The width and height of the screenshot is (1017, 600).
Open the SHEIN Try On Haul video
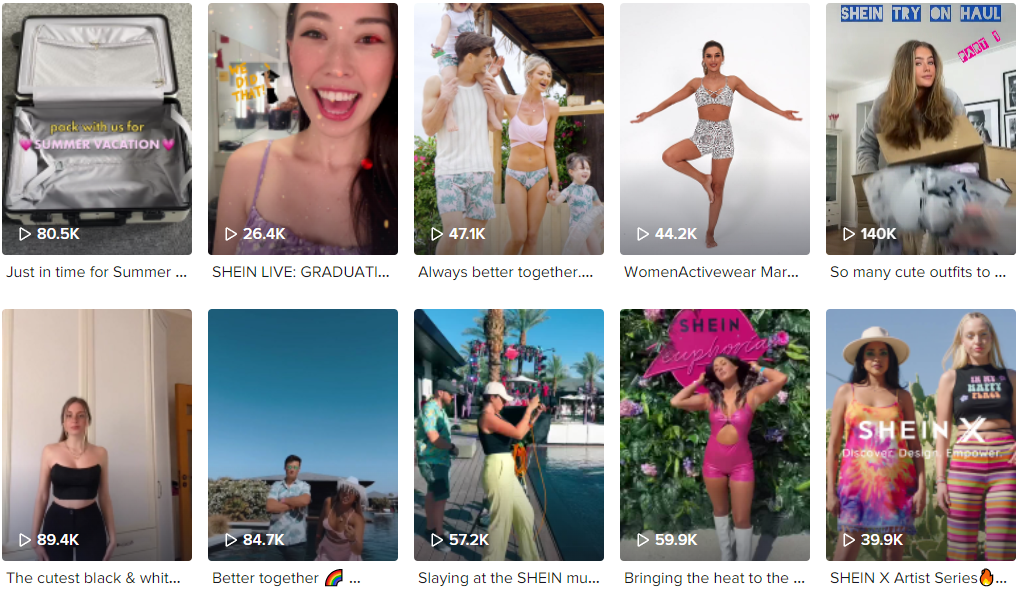(x=920, y=130)
